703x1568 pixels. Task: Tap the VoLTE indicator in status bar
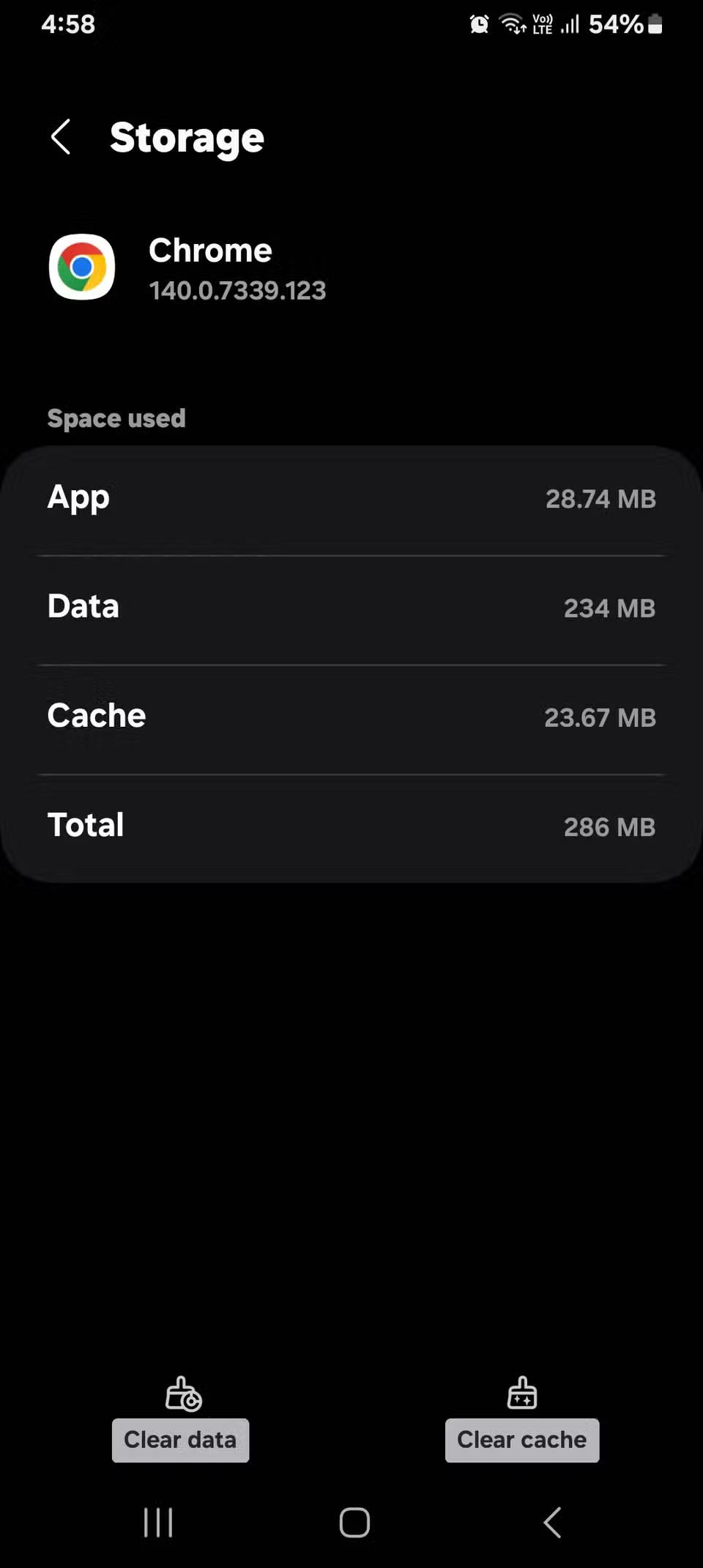[x=542, y=22]
